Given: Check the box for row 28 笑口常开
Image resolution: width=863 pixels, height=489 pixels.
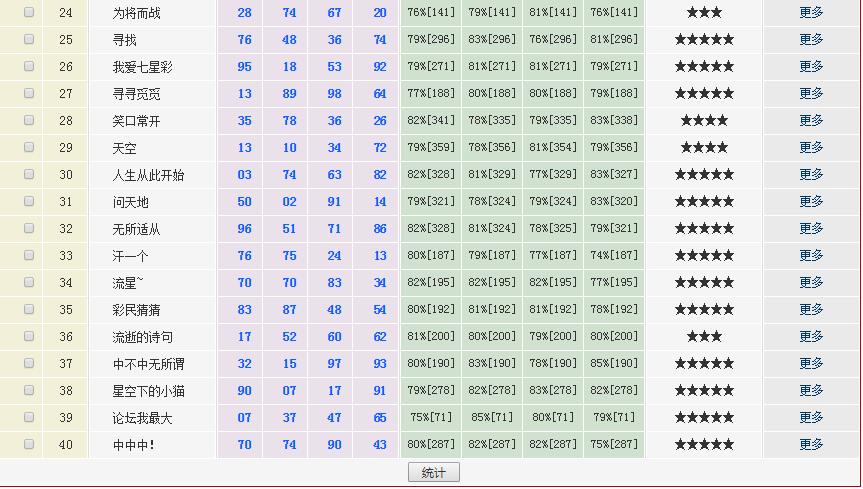Looking at the screenshot, I should (x=29, y=120).
